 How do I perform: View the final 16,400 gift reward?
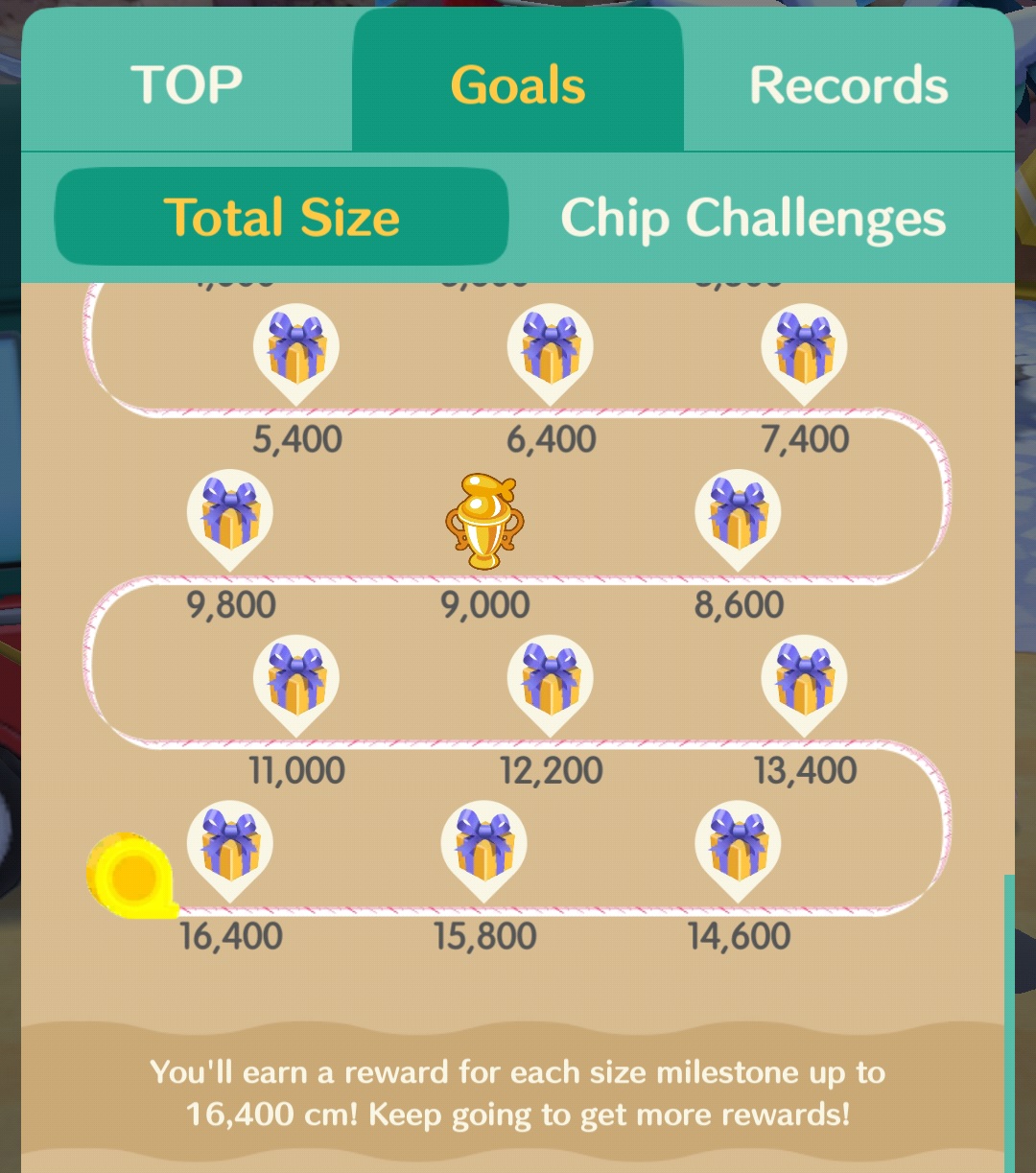point(230,846)
